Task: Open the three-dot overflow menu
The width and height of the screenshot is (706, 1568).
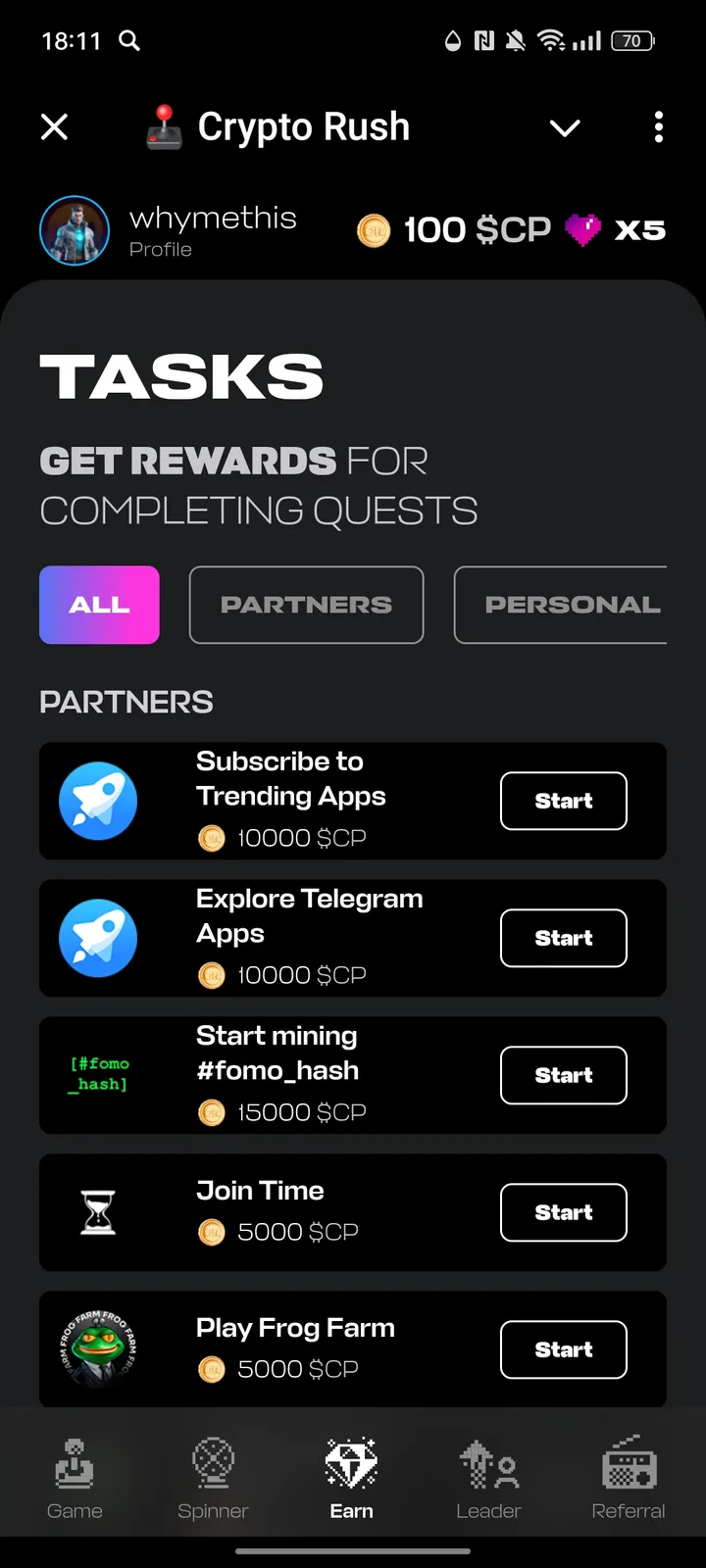Action: tap(658, 126)
